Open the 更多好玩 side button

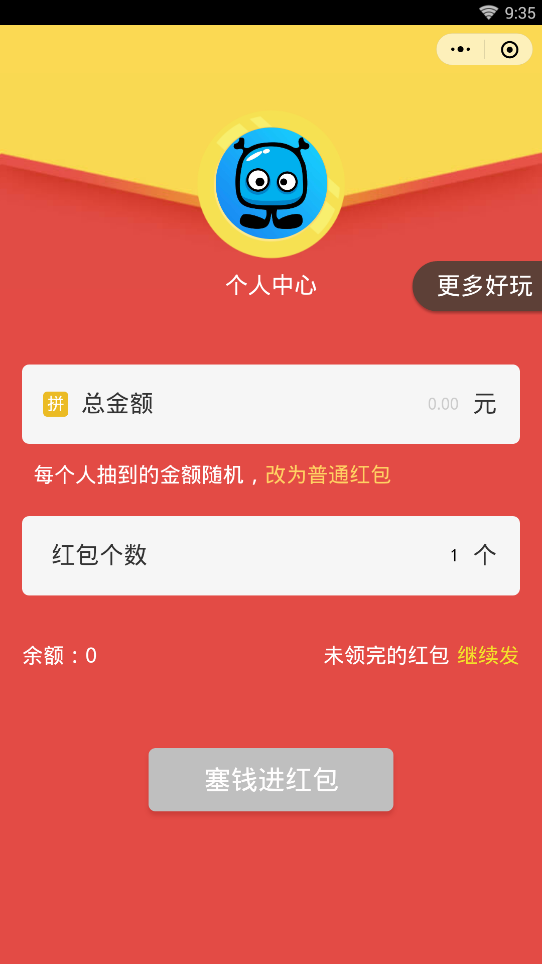point(479,286)
